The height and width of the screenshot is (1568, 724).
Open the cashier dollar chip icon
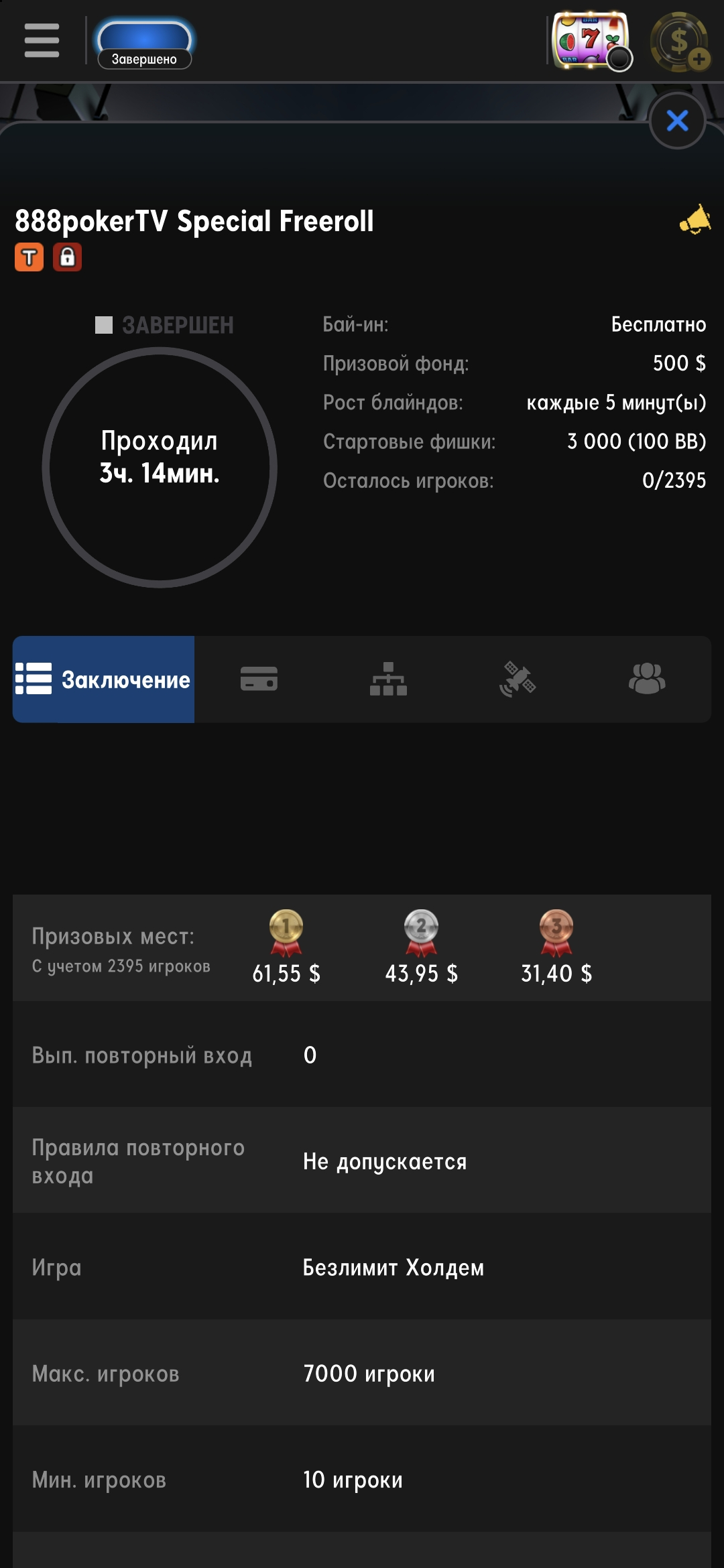(x=680, y=42)
